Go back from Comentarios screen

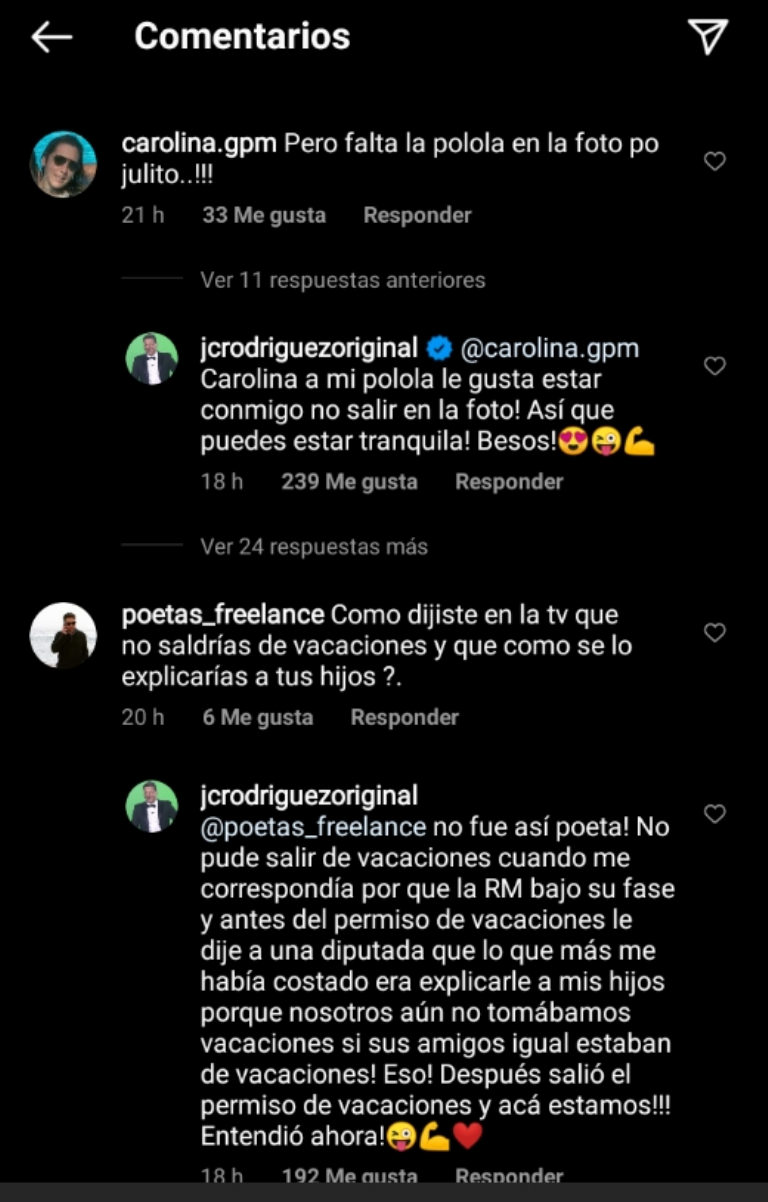click(x=52, y=37)
